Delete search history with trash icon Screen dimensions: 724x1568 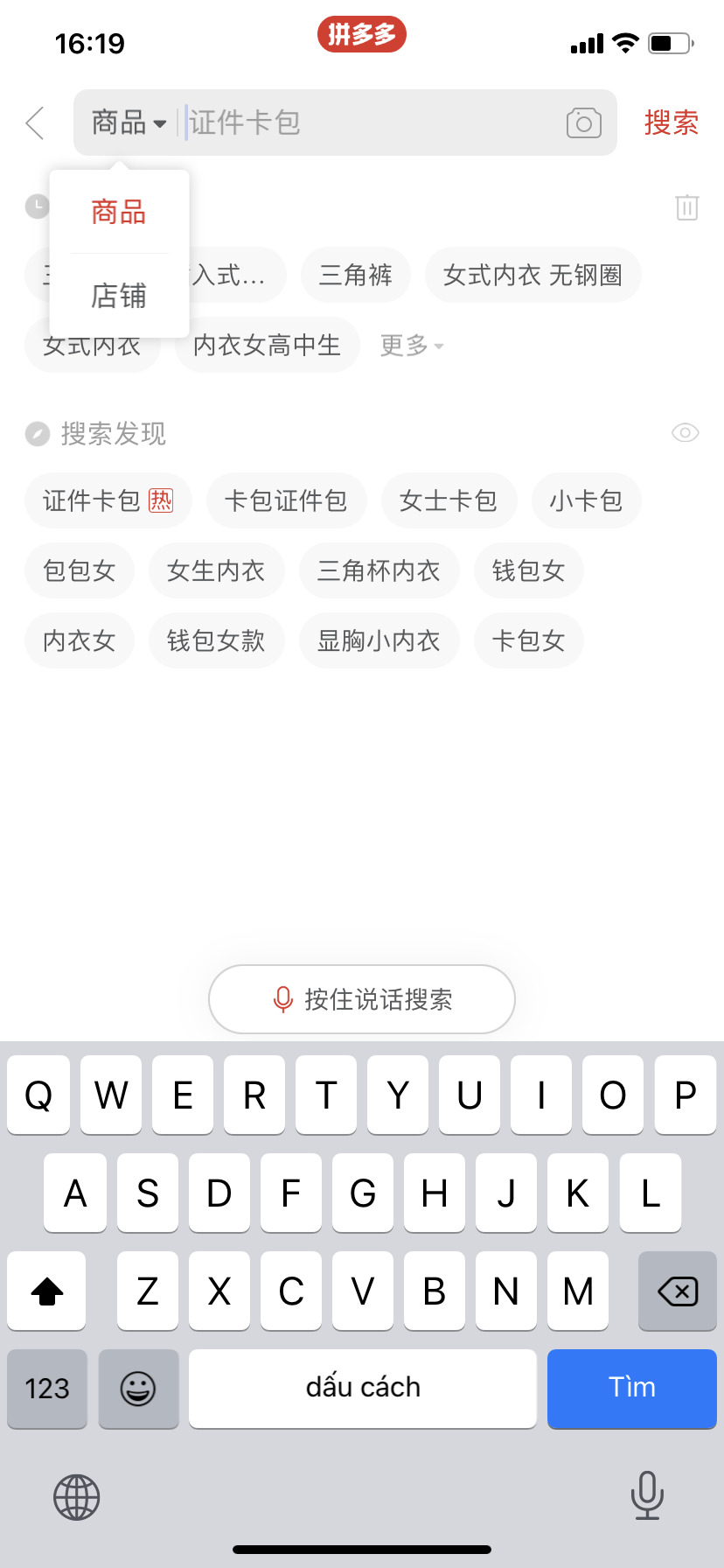coord(686,207)
